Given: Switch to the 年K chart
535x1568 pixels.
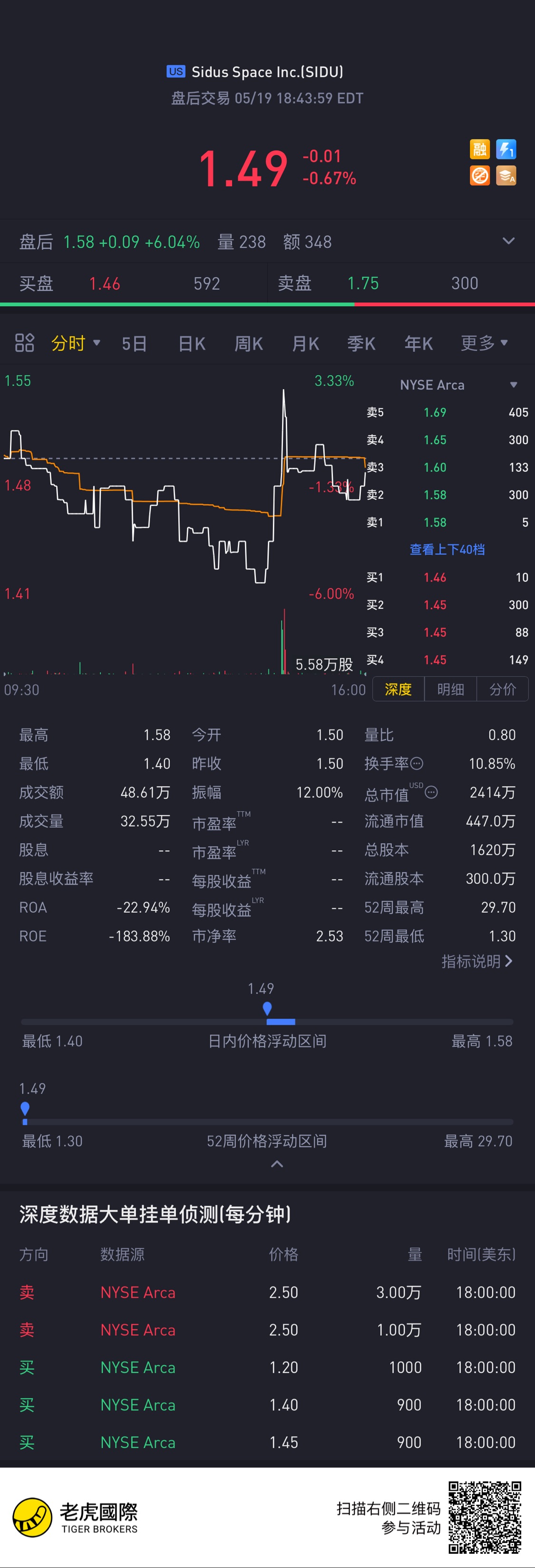Looking at the screenshot, I should [x=419, y=343].
